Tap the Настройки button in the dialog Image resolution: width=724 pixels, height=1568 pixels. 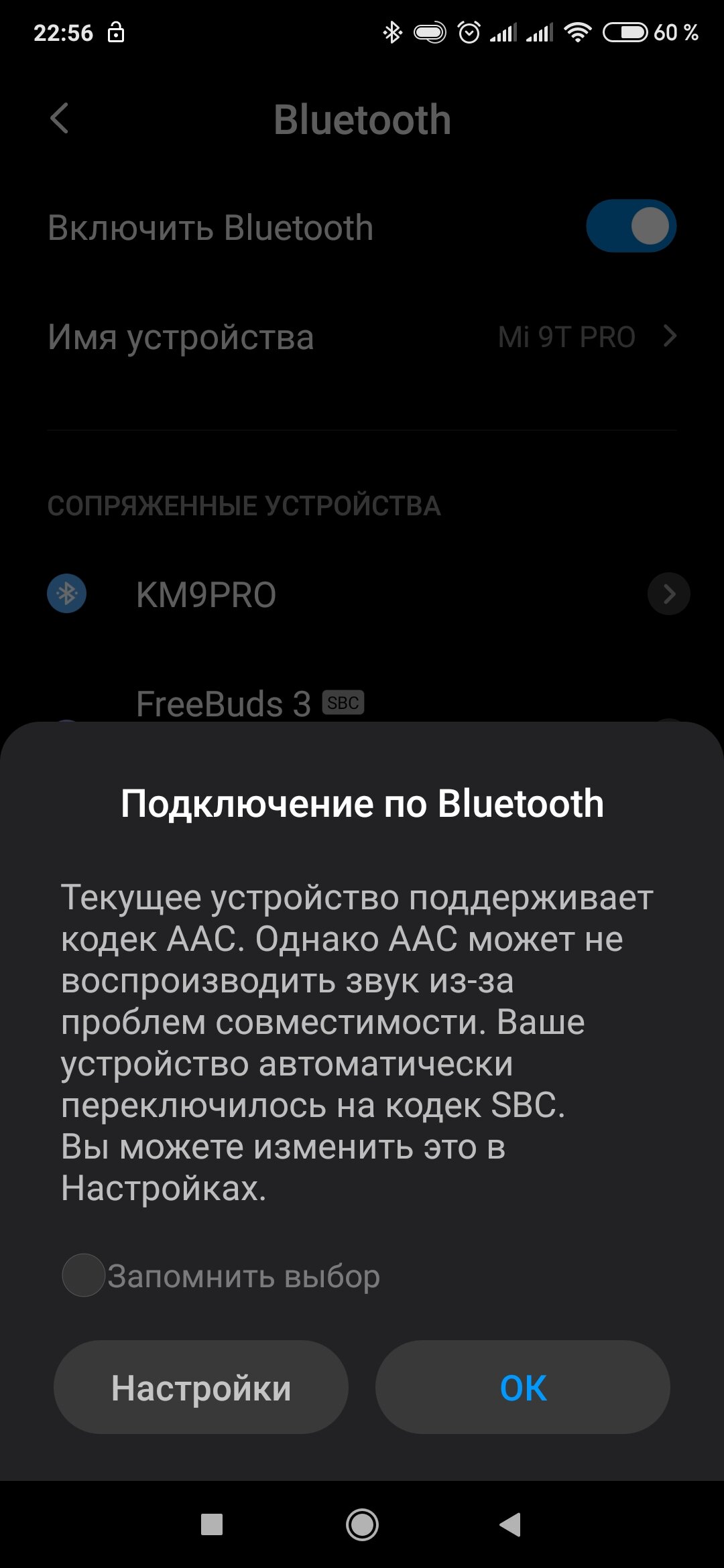[201, 1387]
